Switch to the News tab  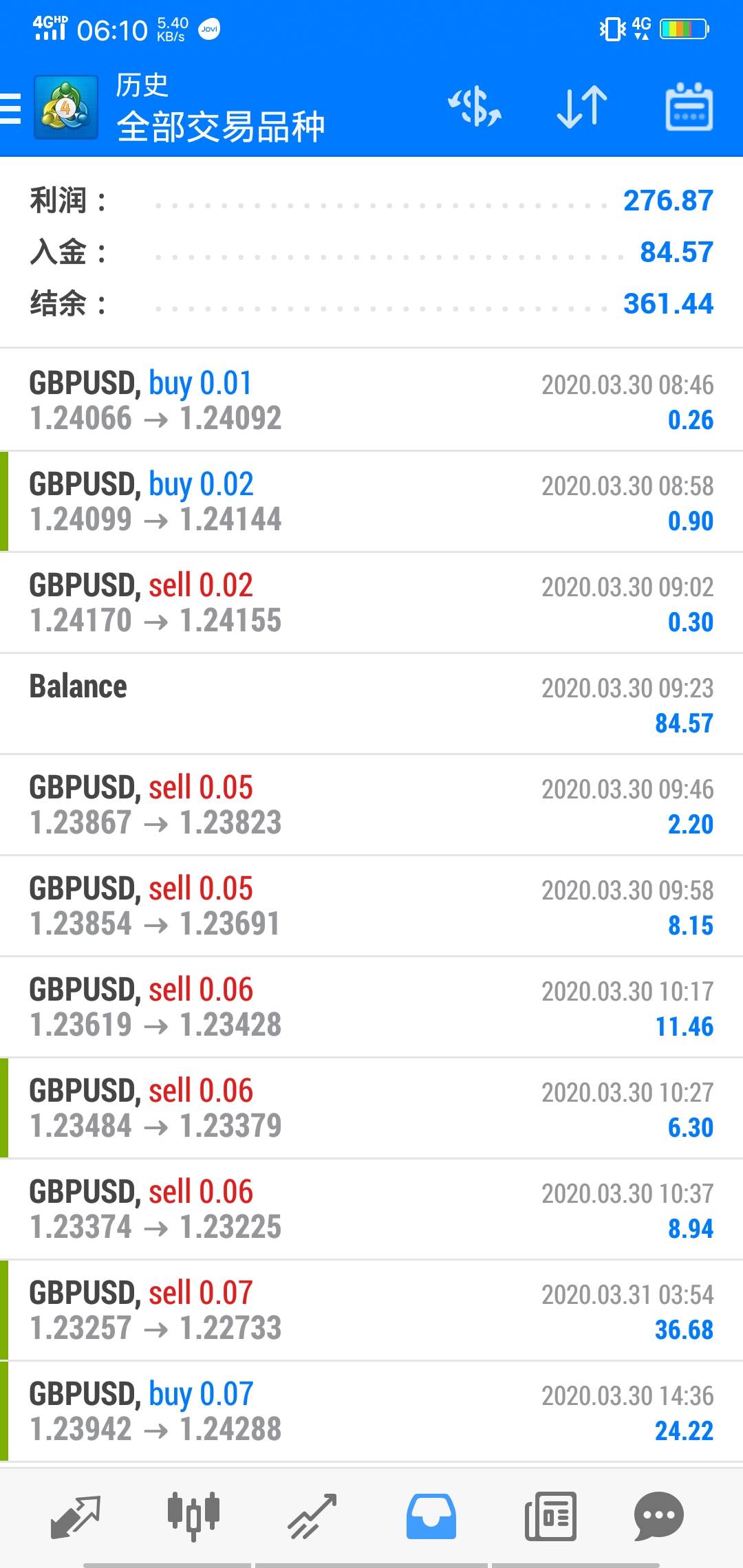point(550,1516)
